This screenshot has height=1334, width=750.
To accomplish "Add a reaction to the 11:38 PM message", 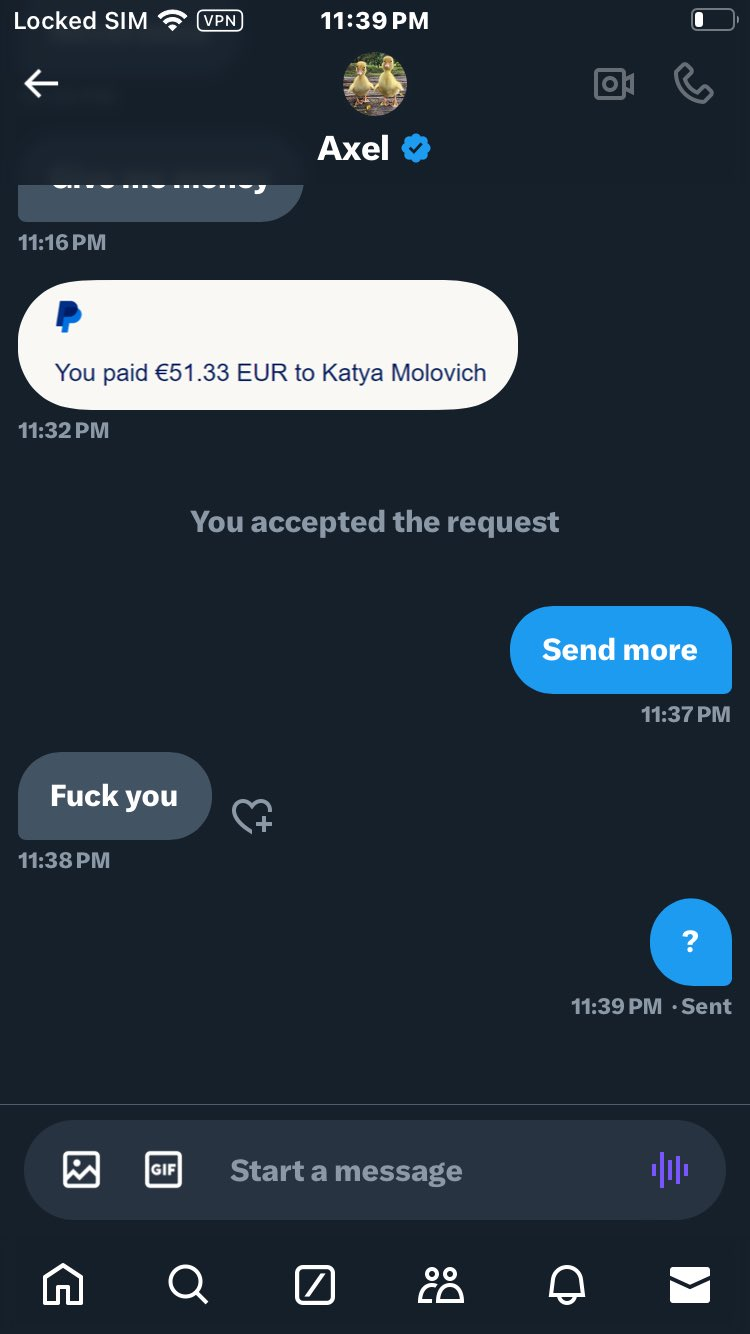I will pos(252,816).
